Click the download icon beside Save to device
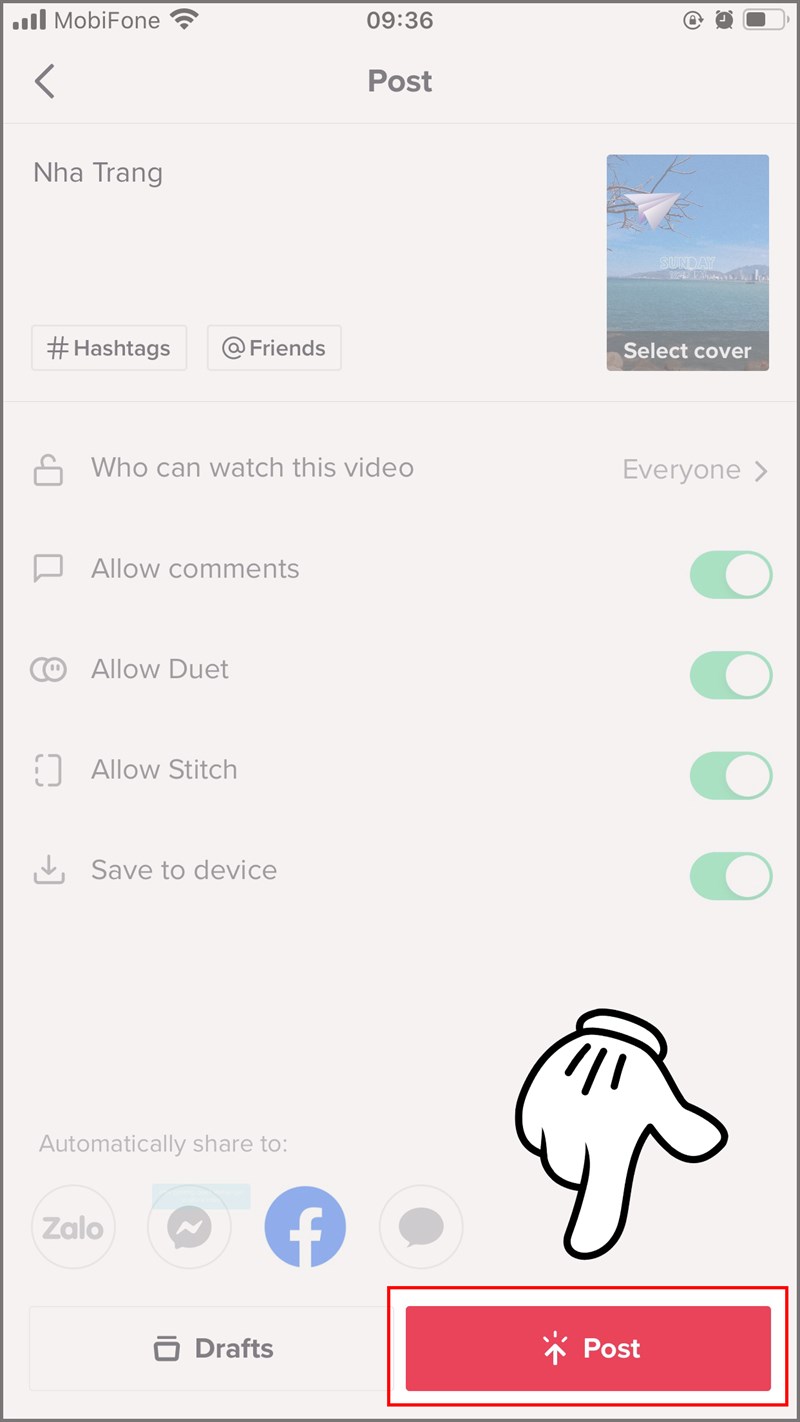 [x=48, y=870]
